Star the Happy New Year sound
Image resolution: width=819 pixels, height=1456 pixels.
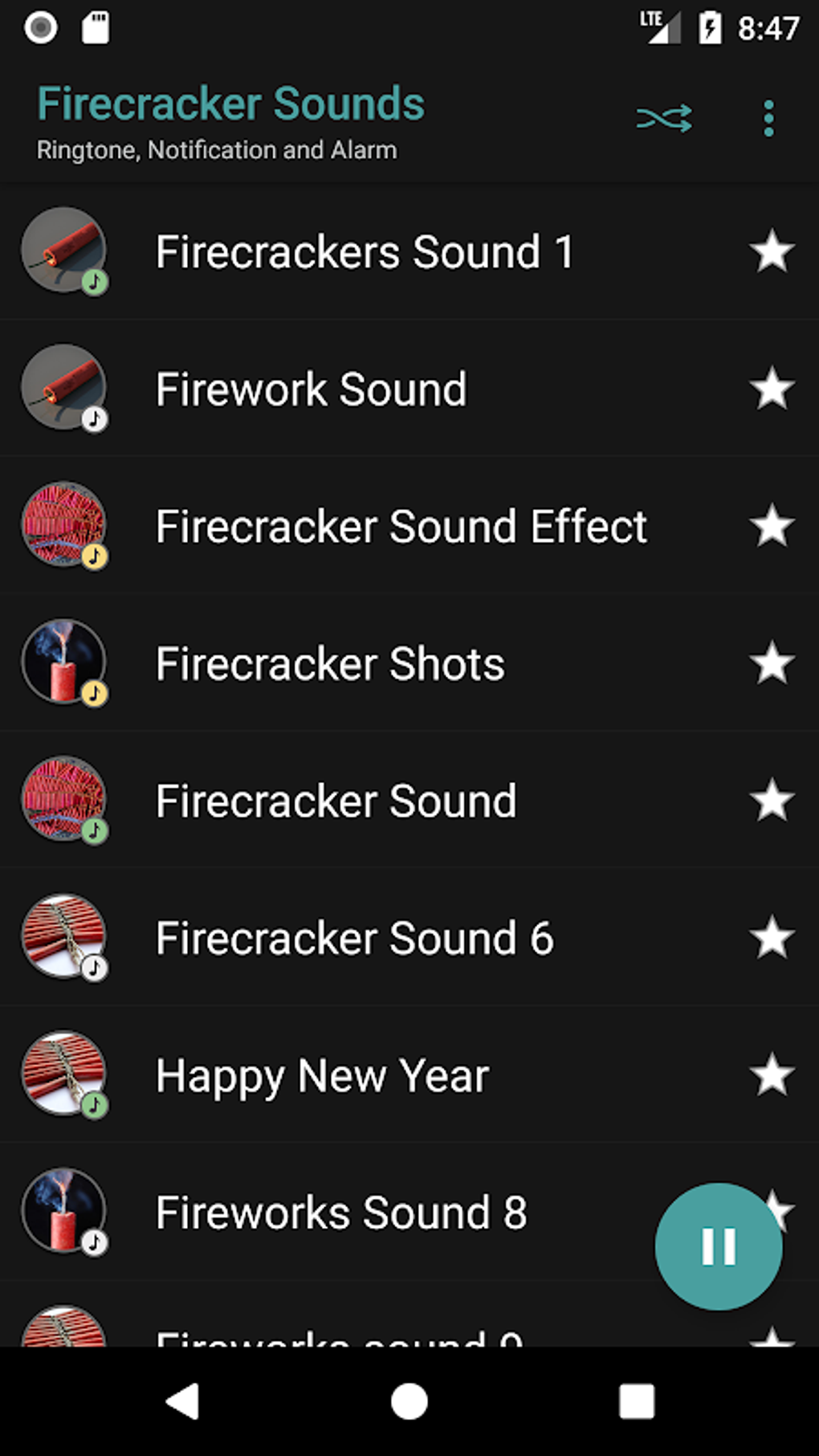772,1076
